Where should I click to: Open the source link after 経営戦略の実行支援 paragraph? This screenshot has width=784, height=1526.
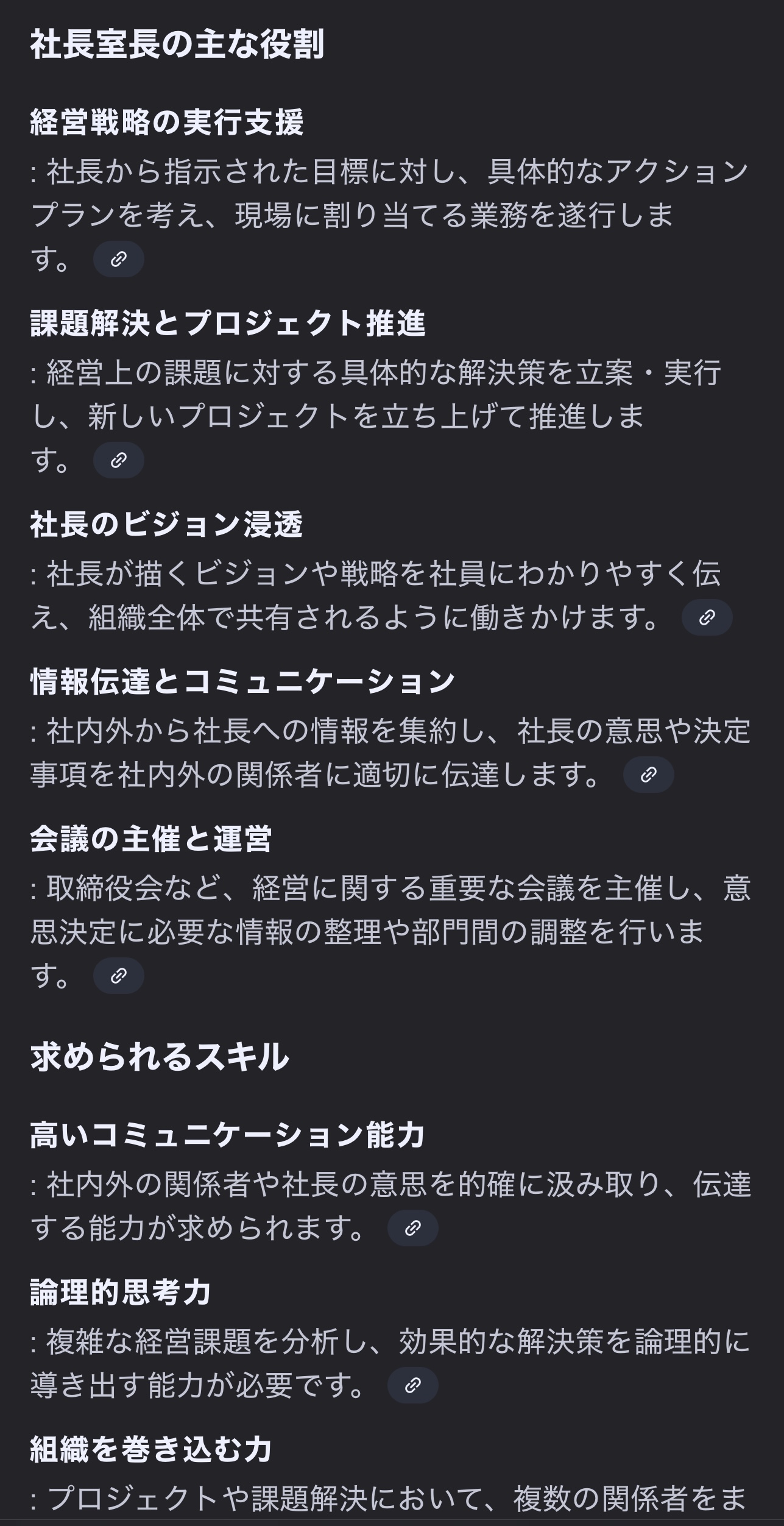tap(118, 260)
